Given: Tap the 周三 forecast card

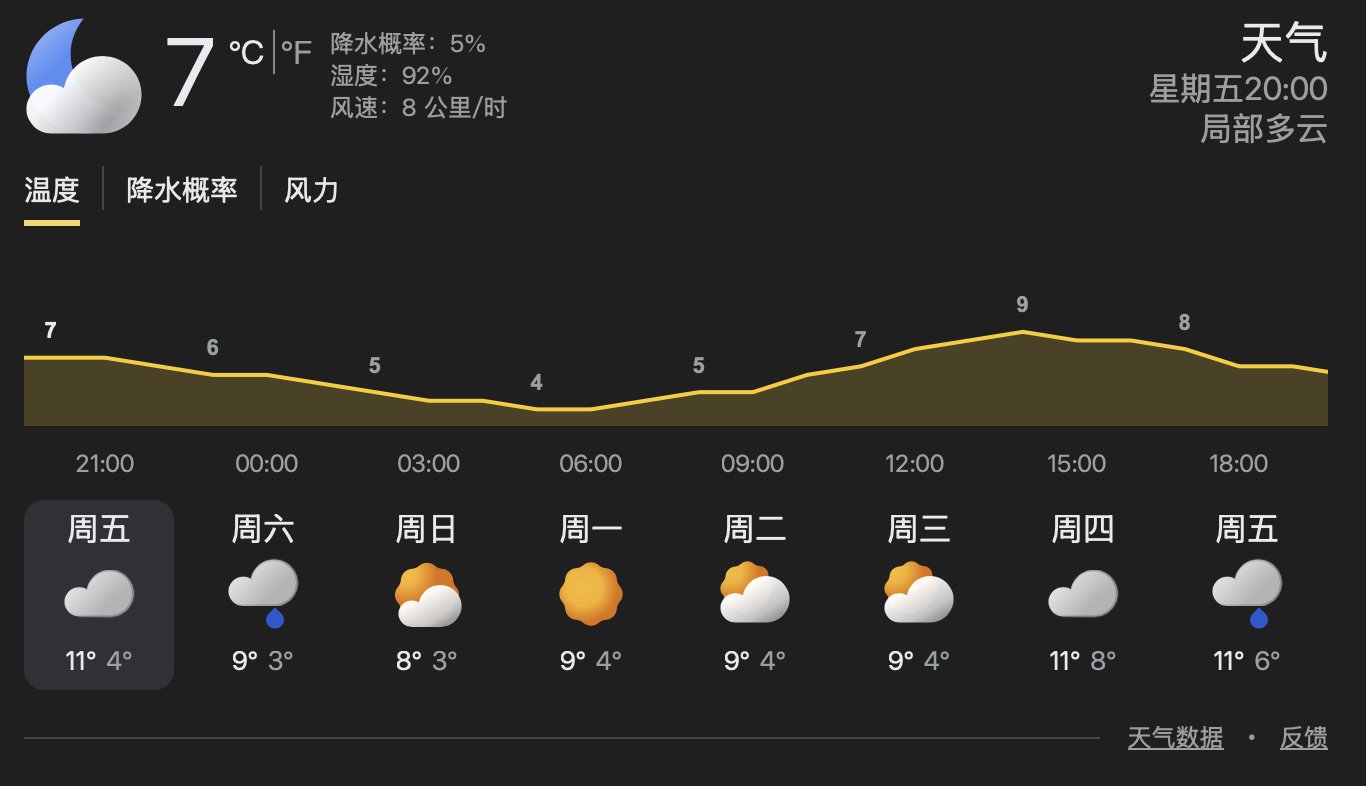Looking at the screenshot, I should click(919, 594).
